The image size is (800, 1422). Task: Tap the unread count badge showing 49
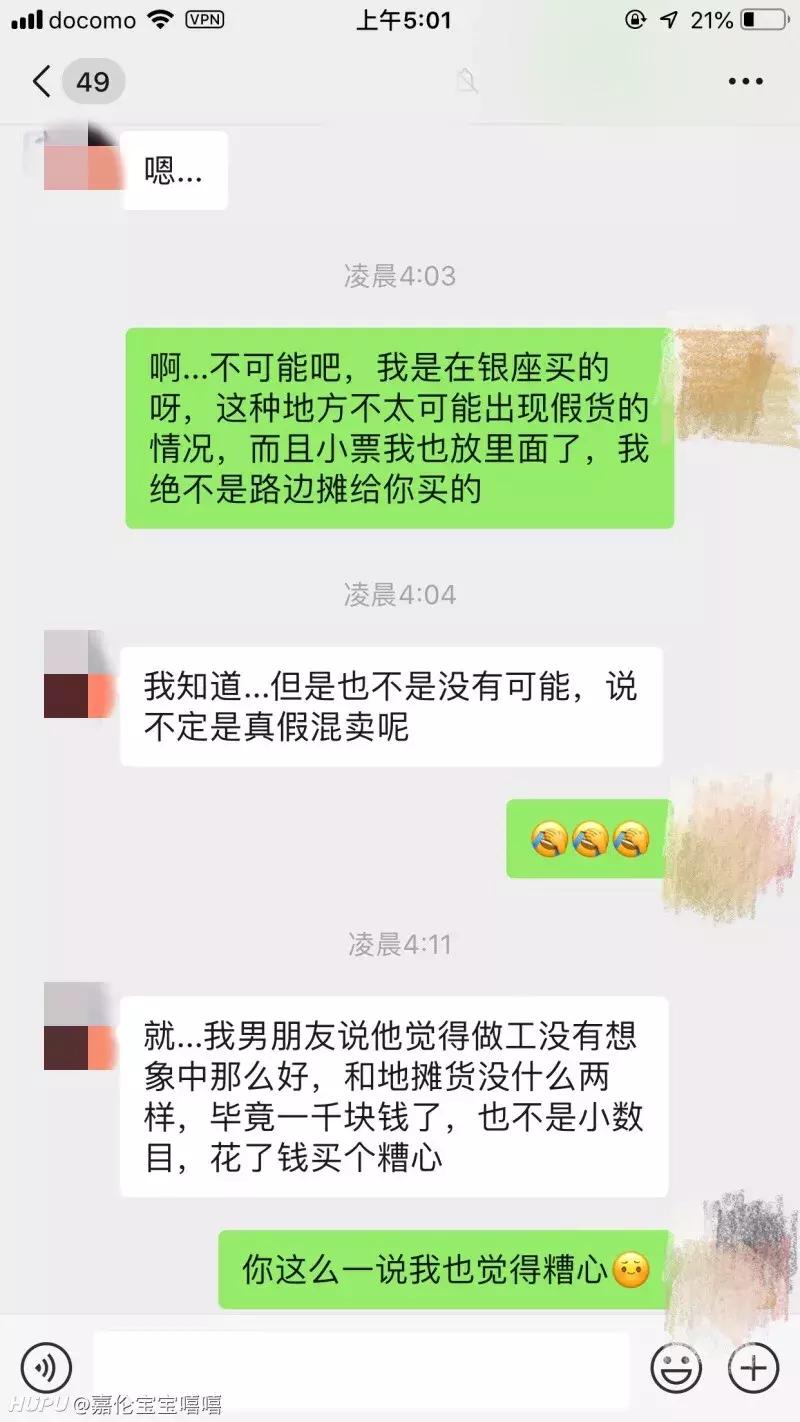(x=92, y=81)
